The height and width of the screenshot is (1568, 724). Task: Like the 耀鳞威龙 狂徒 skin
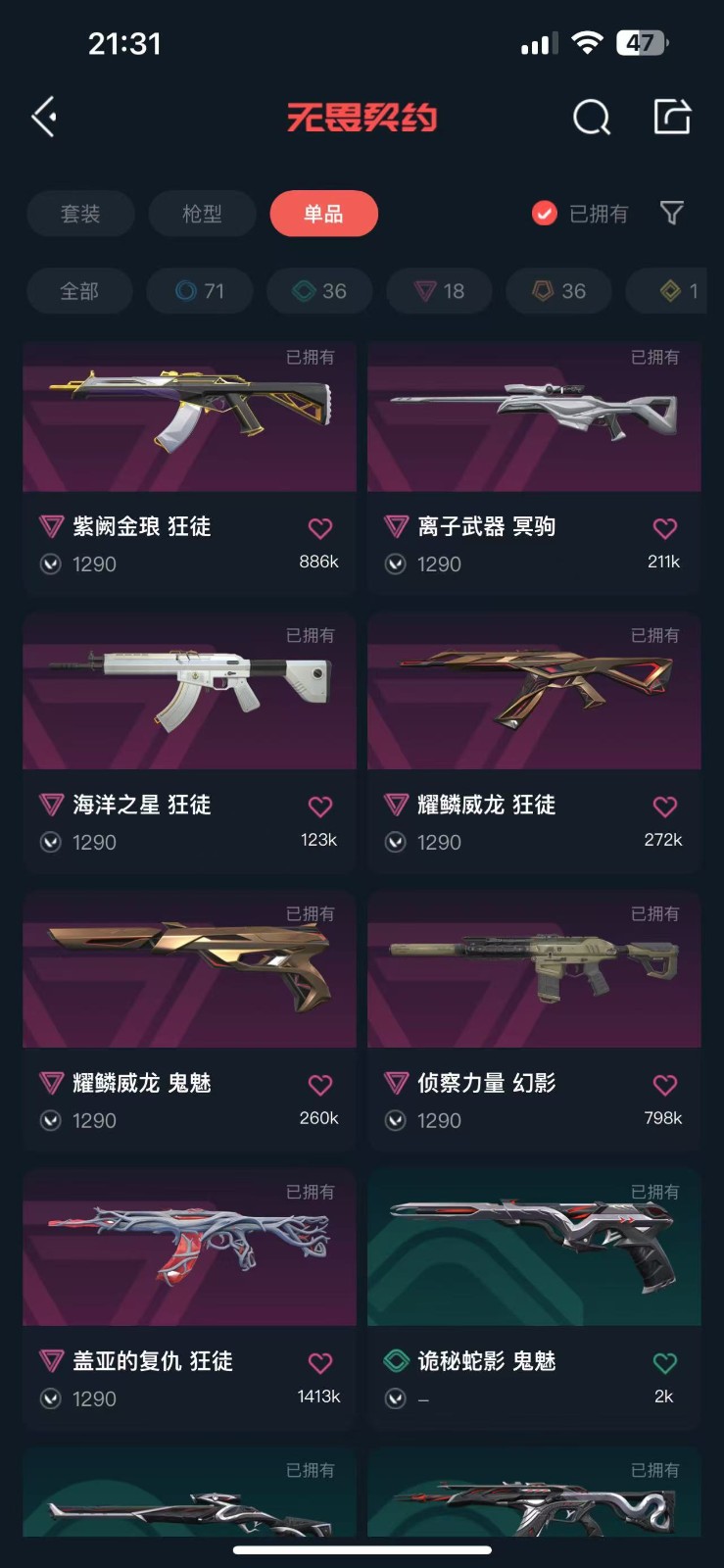pyautogui.click(x=665, y=807)
